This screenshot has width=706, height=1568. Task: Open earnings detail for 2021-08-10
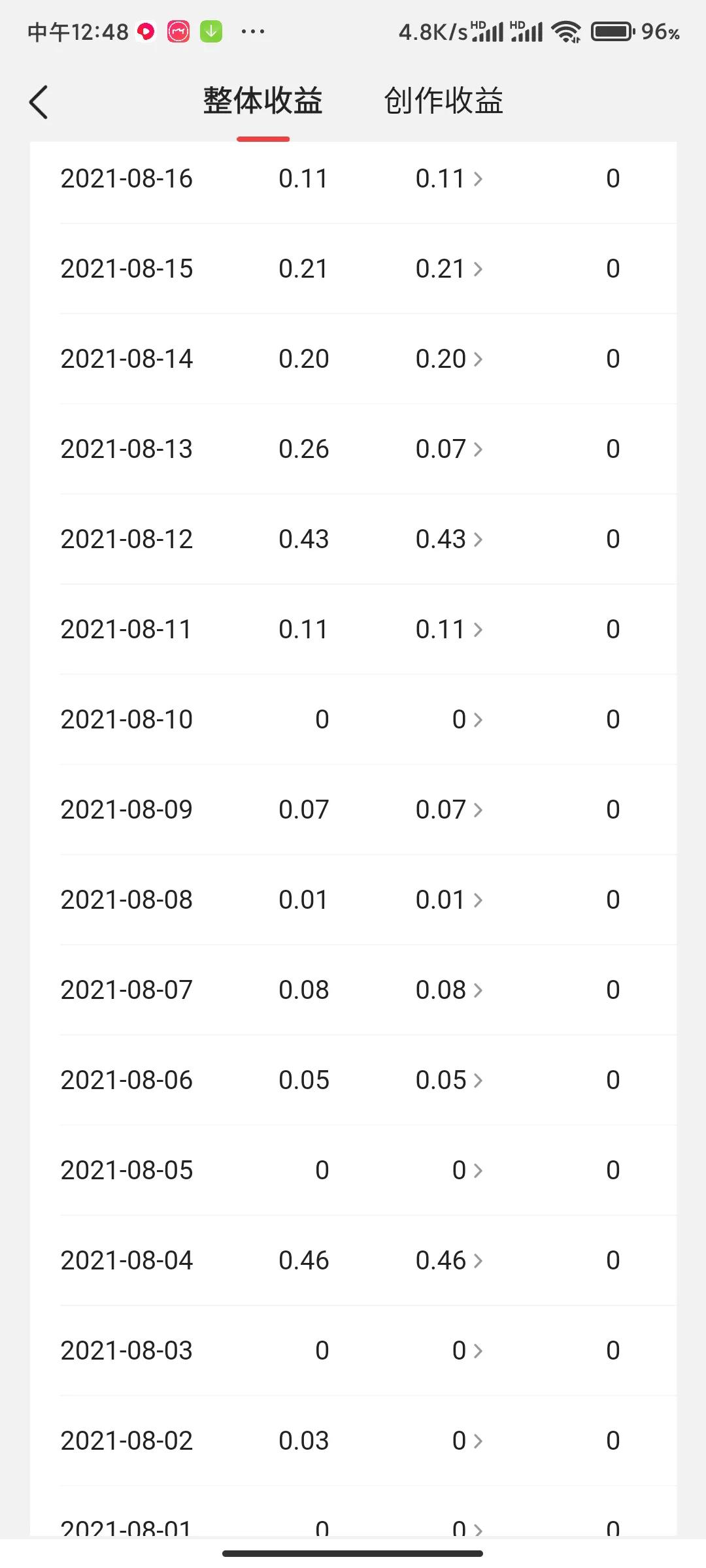(467, 719)
